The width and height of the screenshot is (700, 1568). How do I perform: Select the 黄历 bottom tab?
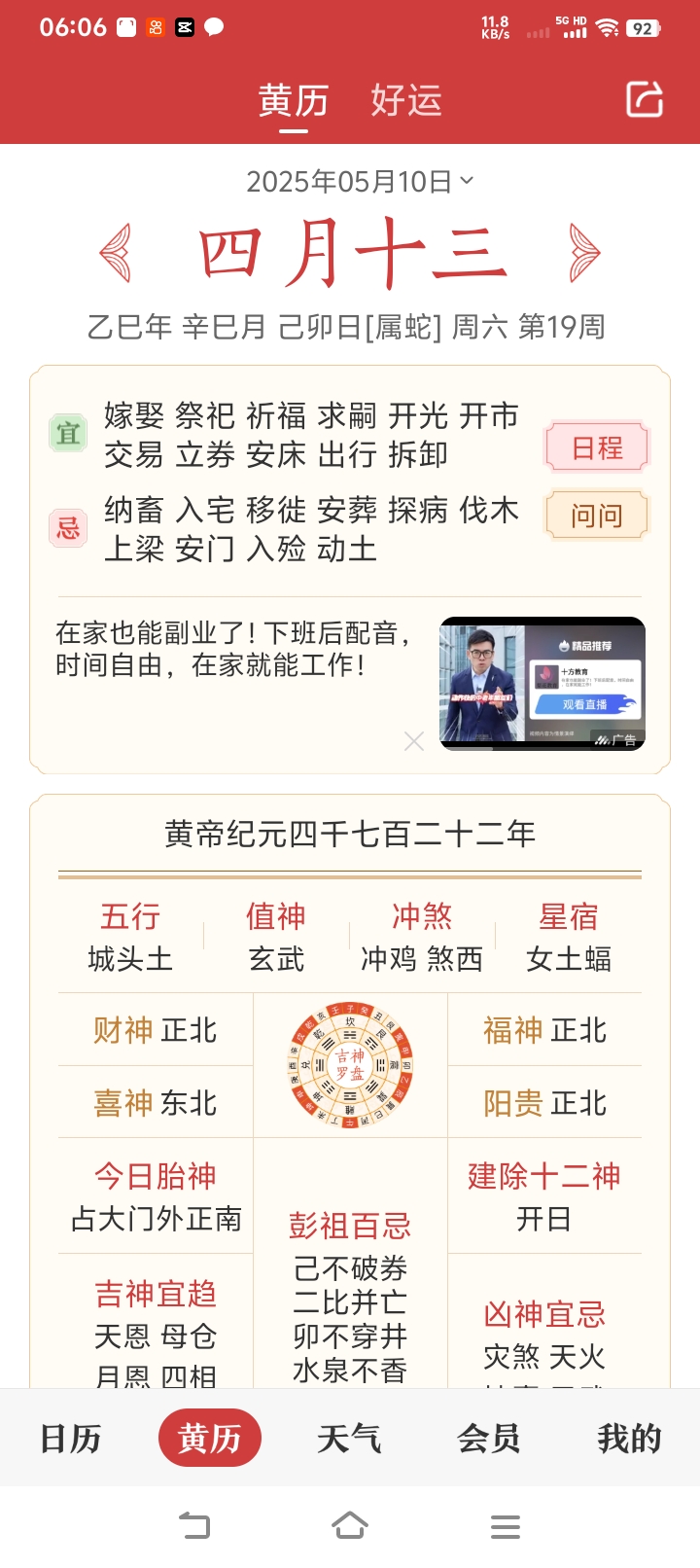coord(210,1438)
